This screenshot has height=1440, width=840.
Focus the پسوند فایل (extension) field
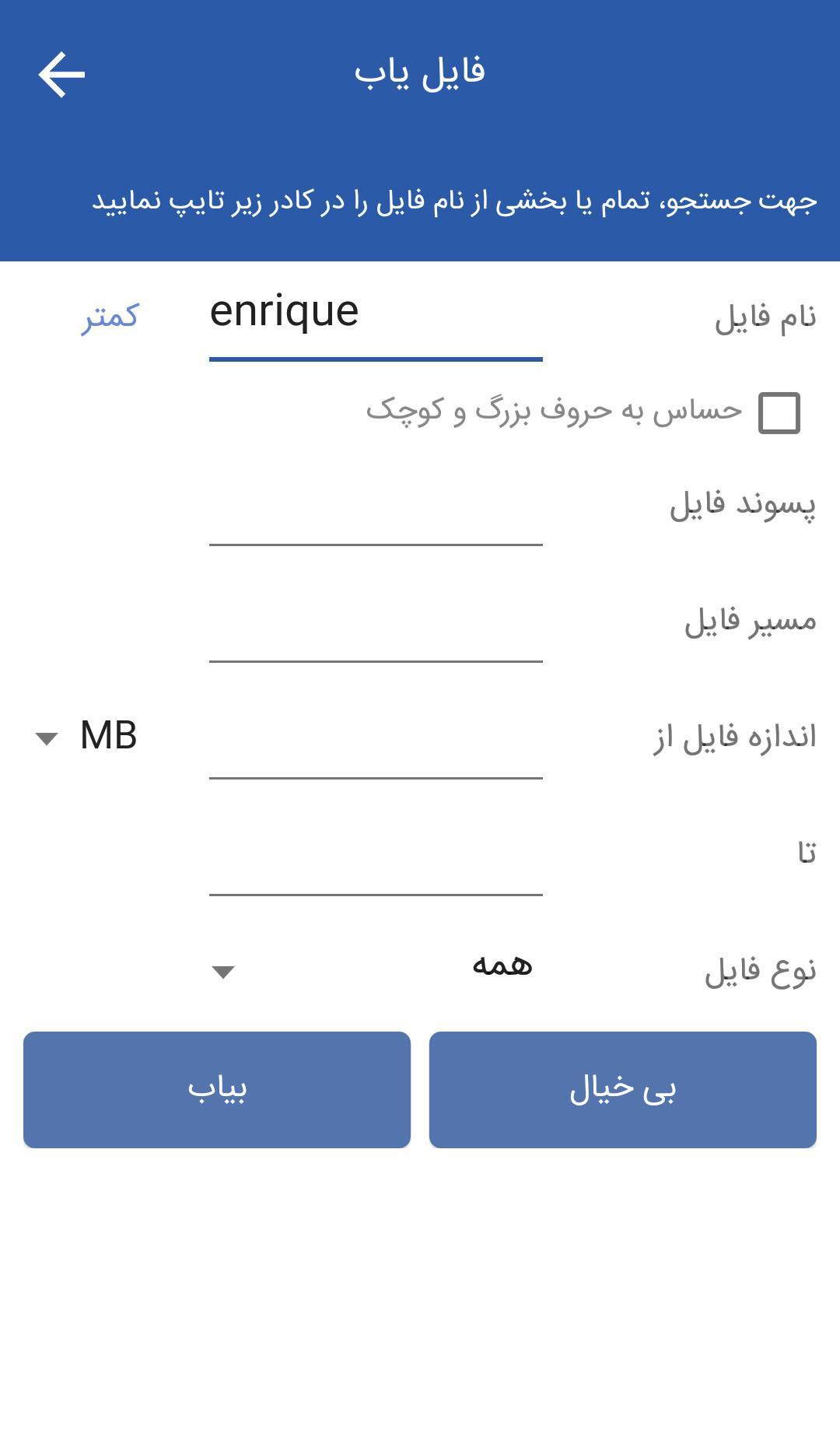376,510
